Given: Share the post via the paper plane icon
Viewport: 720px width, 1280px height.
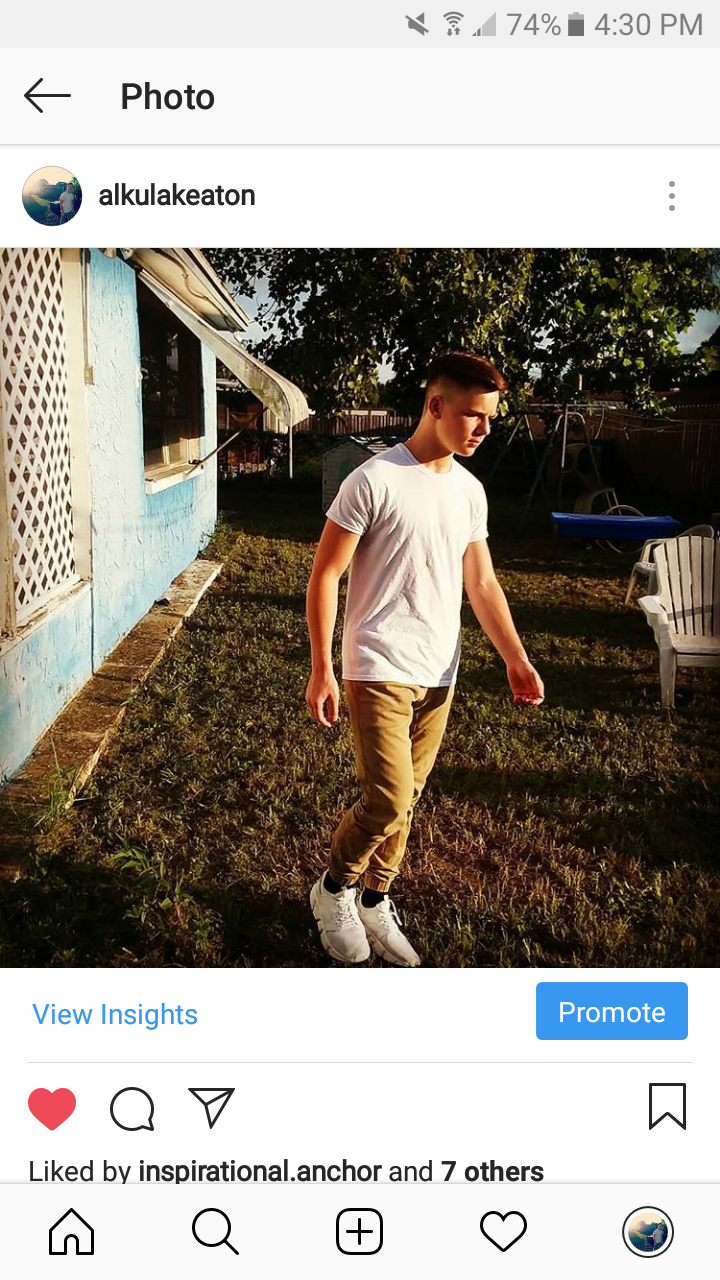Looking at the screenshot, I should tap(211, 1108).
